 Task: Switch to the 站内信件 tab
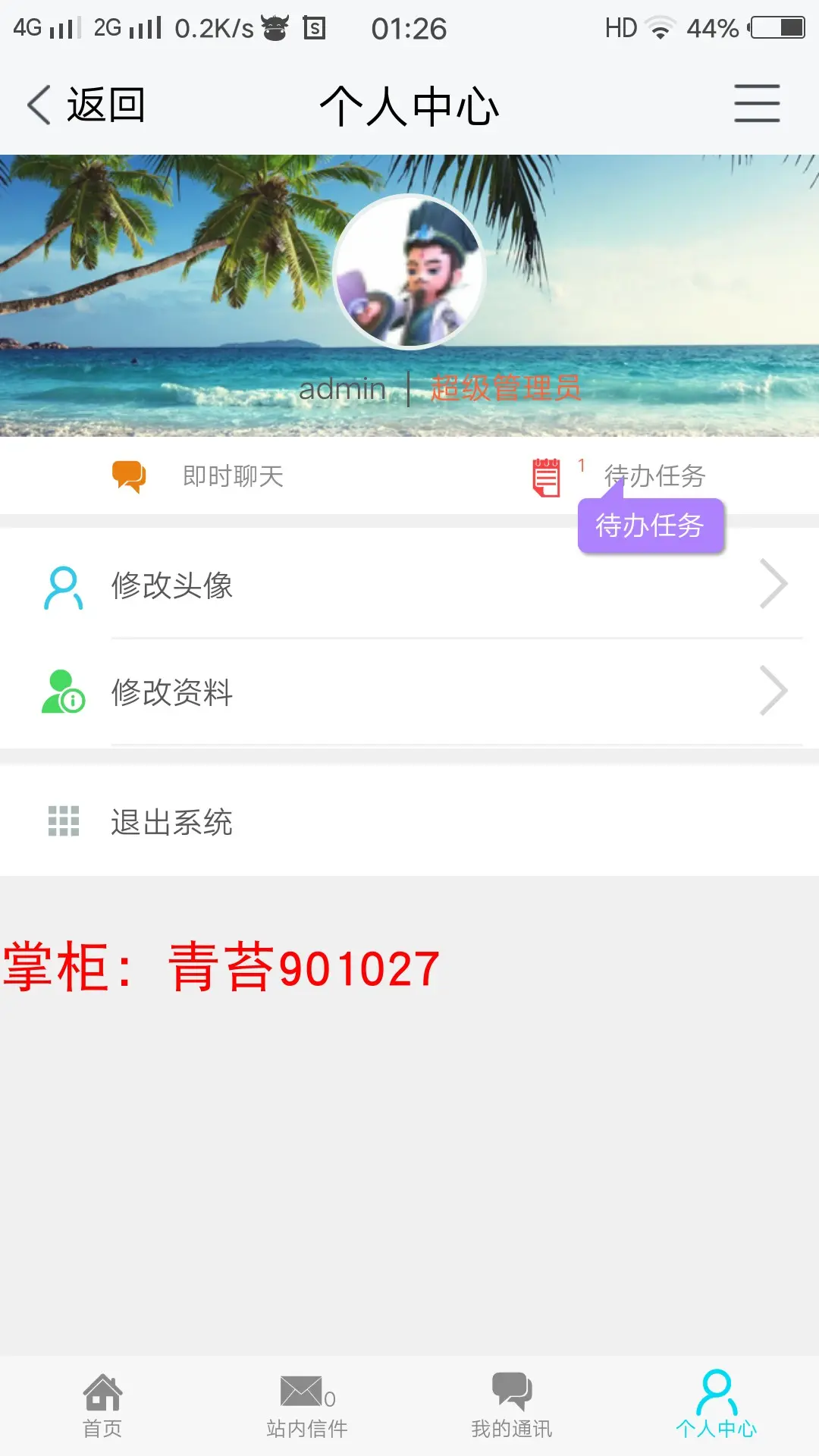tap(307, 1405)
